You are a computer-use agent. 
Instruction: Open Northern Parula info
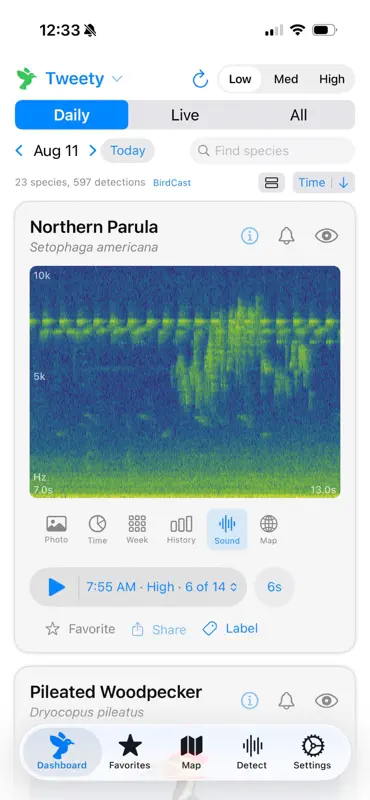coord(250,236)
